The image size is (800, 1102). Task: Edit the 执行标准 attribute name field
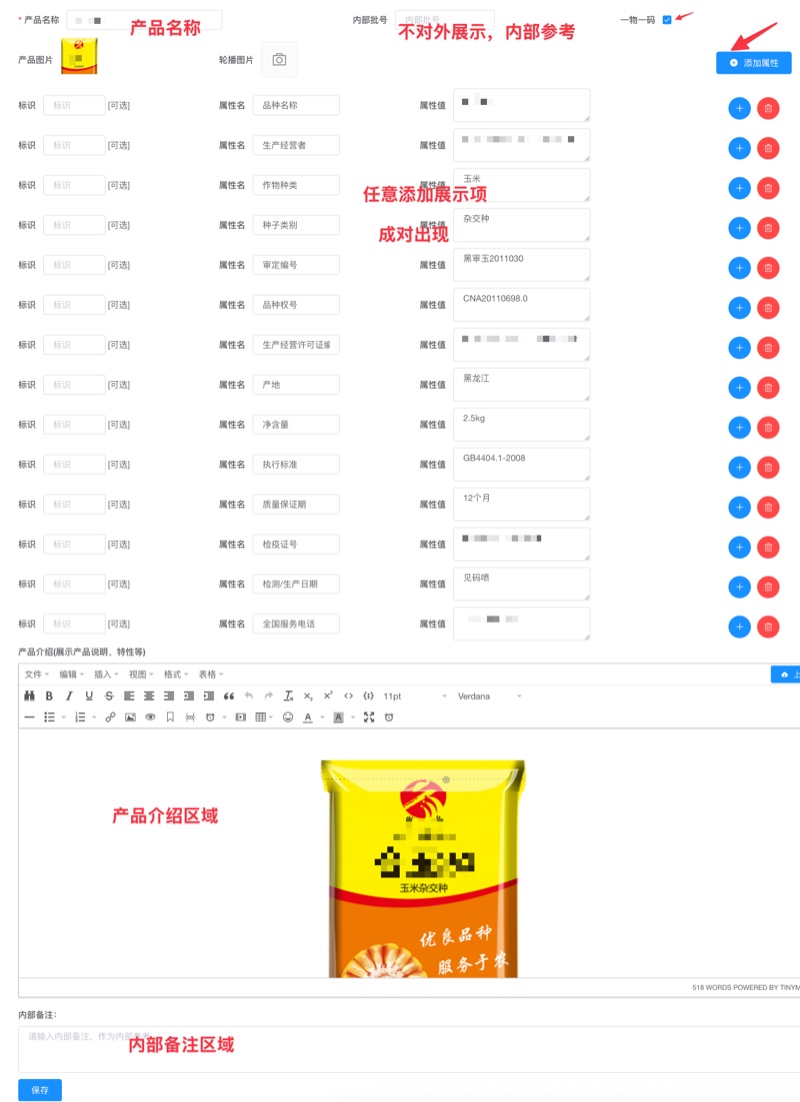click(295, 465)
